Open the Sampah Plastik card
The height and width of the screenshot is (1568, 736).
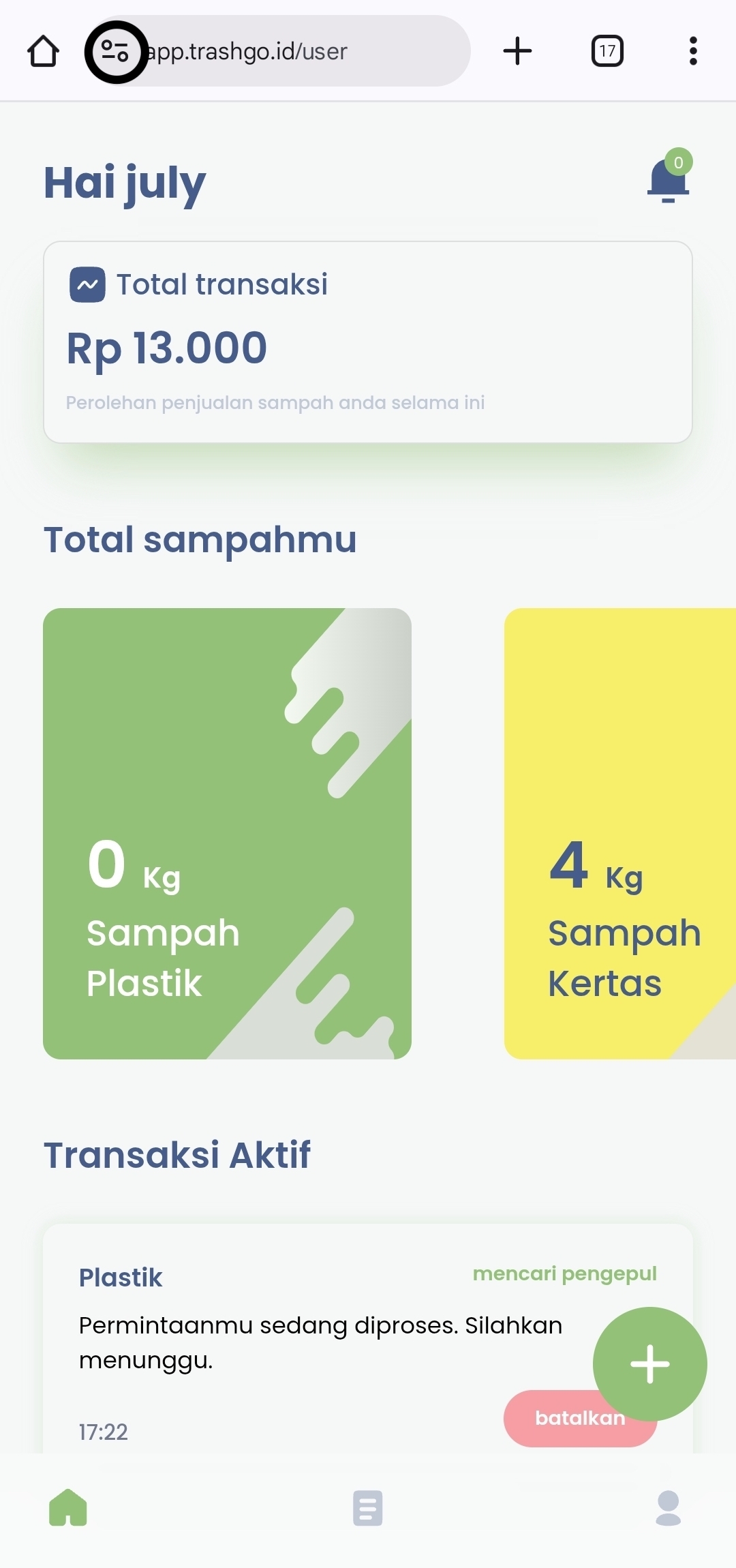tap(227, 833)
